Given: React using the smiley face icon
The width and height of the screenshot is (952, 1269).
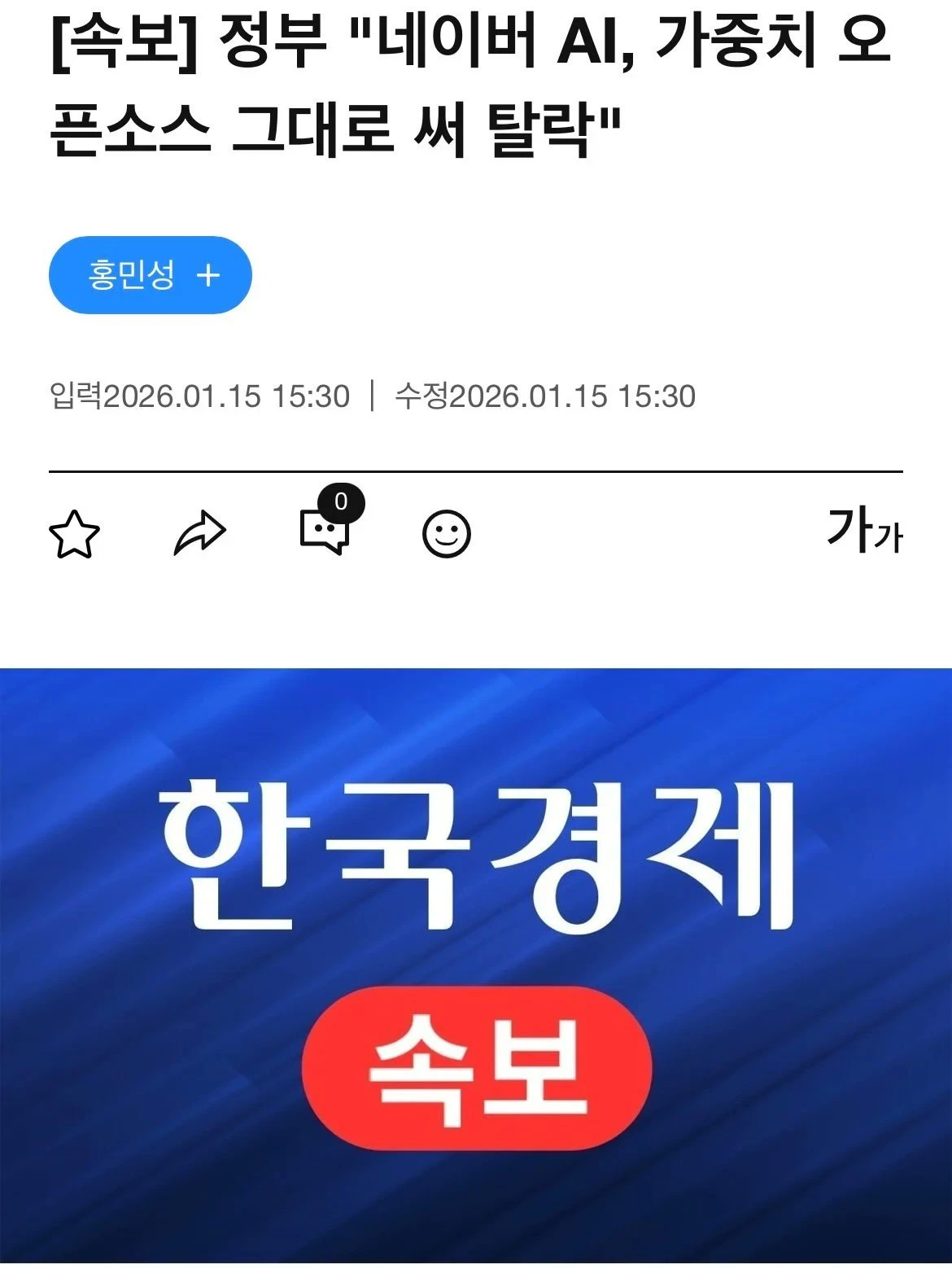Looking at the screenshot, I should point(447,535).
